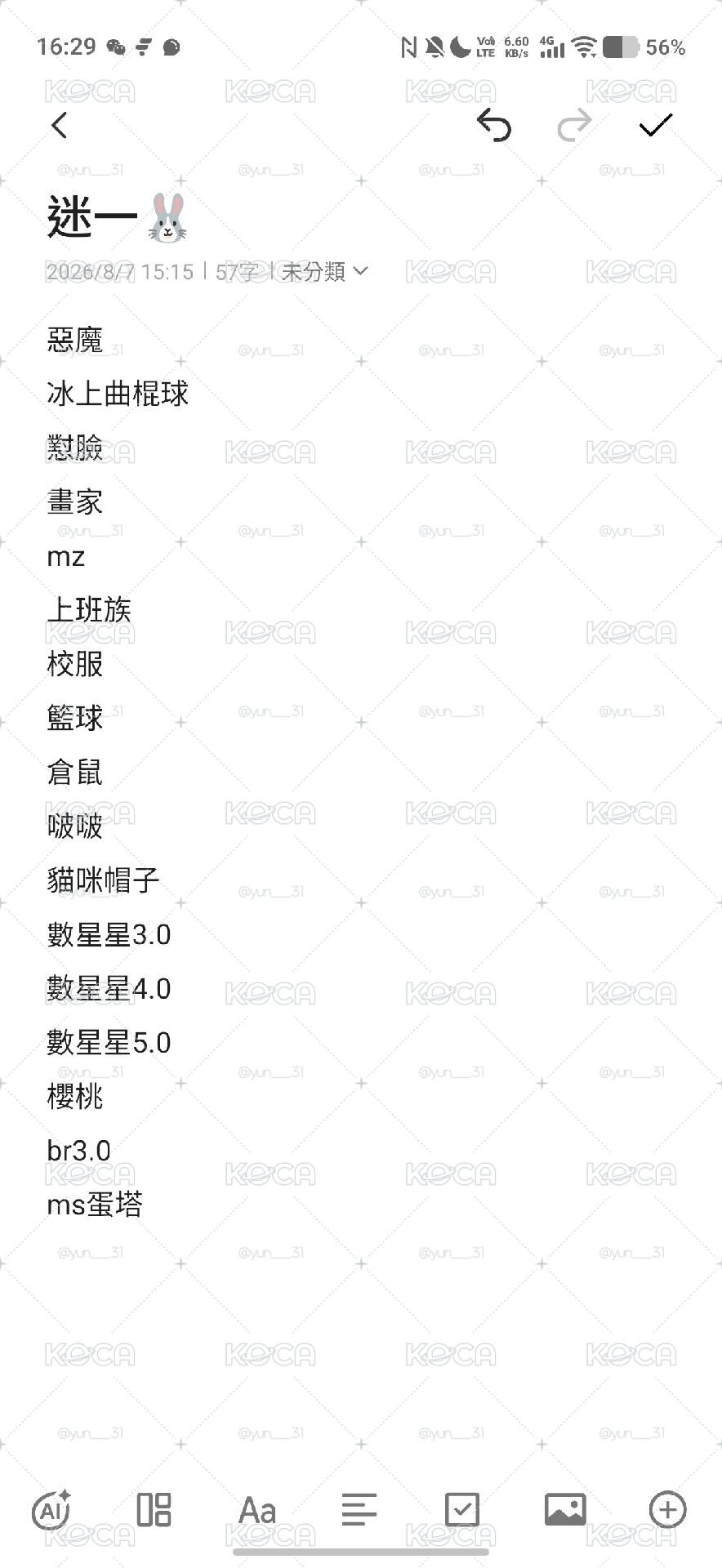Place cursor at end of ms蛋塔 line
Image resolution: width=722 pixels, height=1568 pixels.
coord(145,1205)
